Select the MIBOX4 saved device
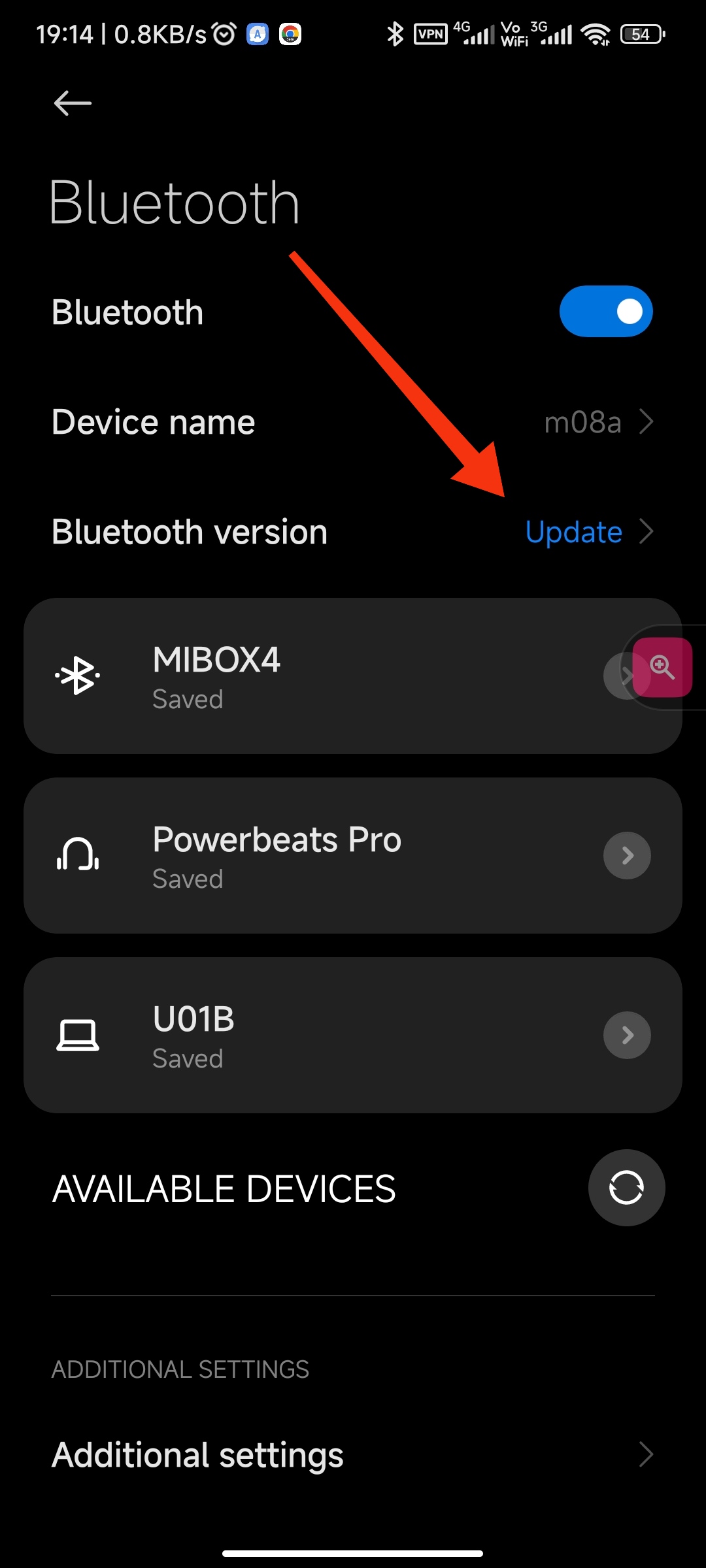 coord(353,676)
